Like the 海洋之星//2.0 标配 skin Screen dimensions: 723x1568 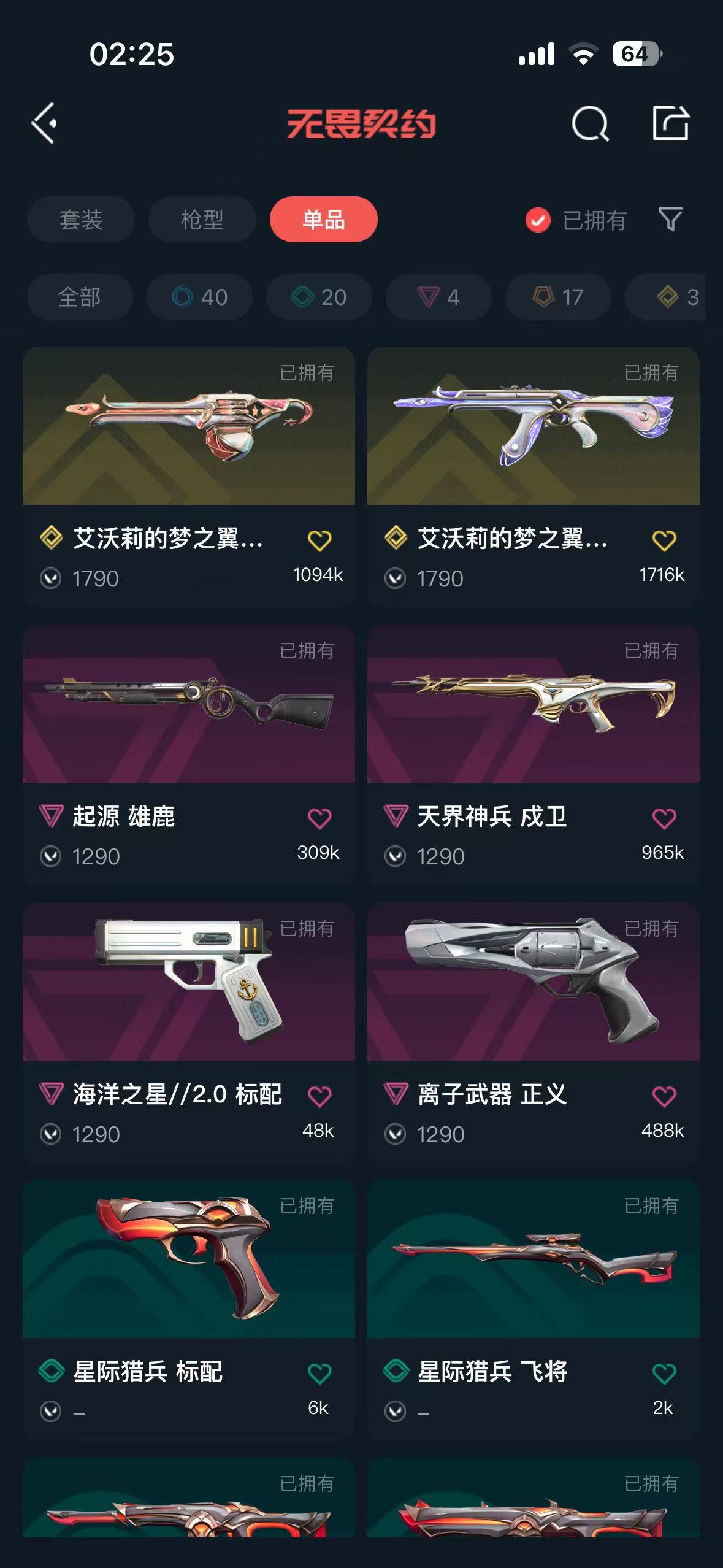coord(319,1096)
